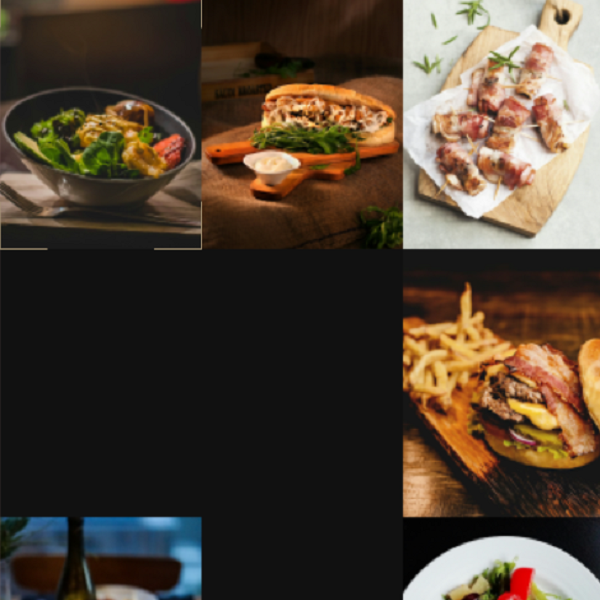Open the bottle photo tile
Image resolution: width=600 pixels, height=600 pixels.
pos(100,558)
